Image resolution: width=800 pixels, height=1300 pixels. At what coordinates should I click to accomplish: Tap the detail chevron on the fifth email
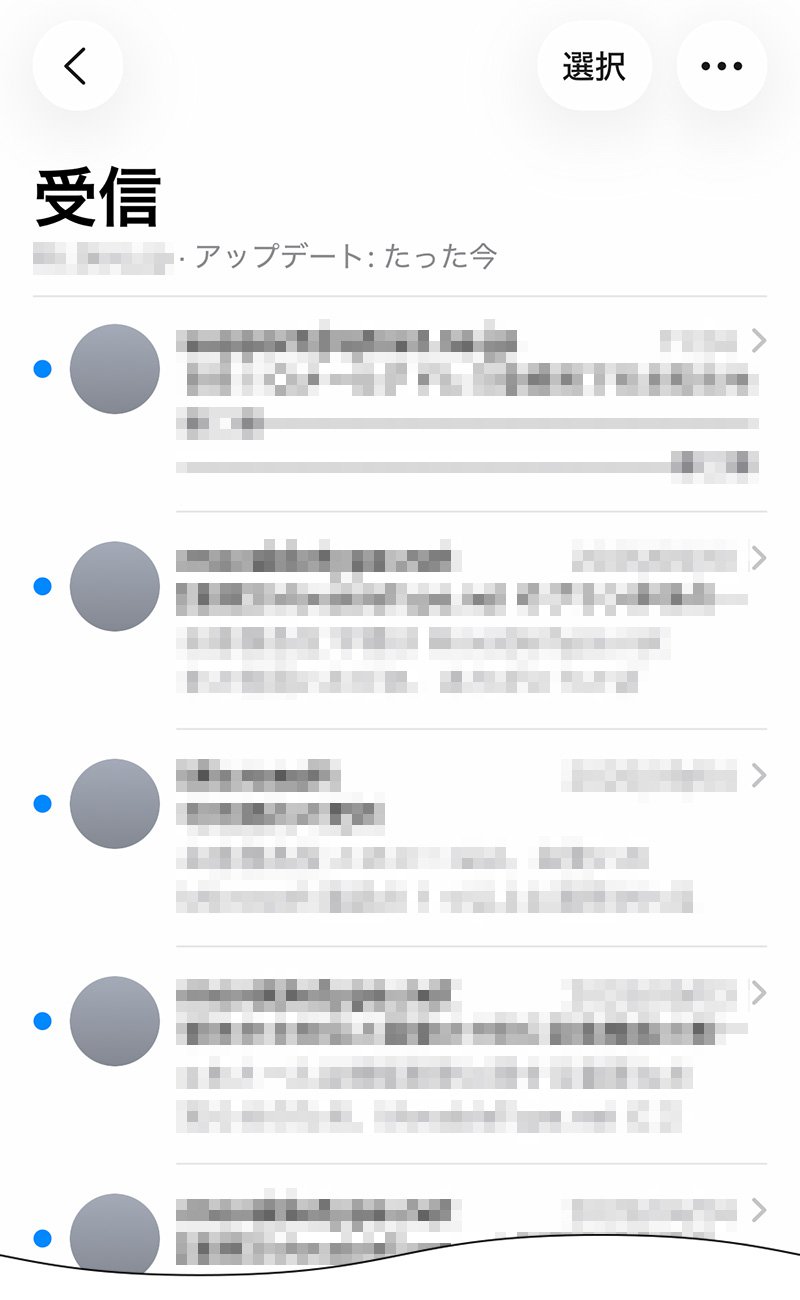pyautogui.click(x=759, y=1211)
